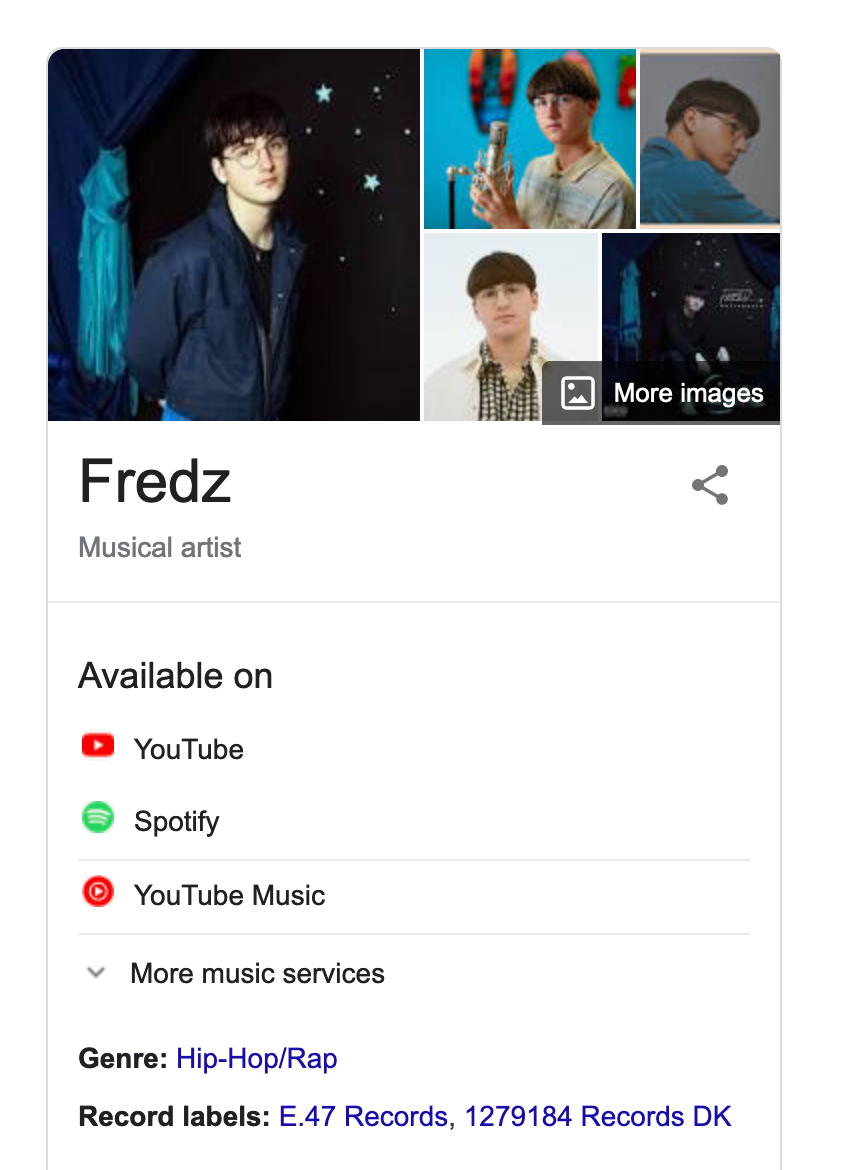This screenshot has width=842, height=1170.
Task: Open the 1279184 Records DK link
Action: coord(598,1116)
